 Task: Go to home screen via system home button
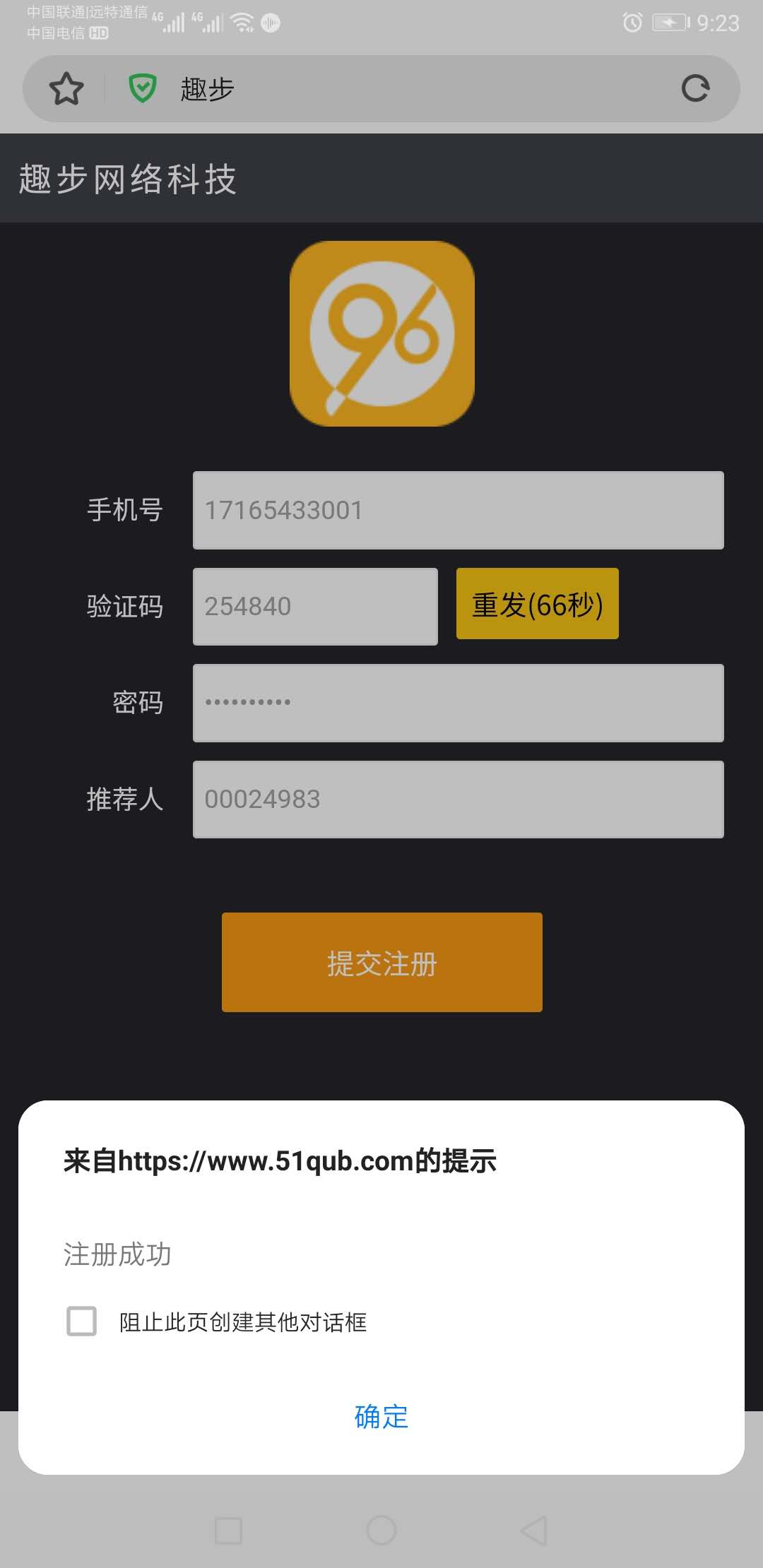(381, 1531)
